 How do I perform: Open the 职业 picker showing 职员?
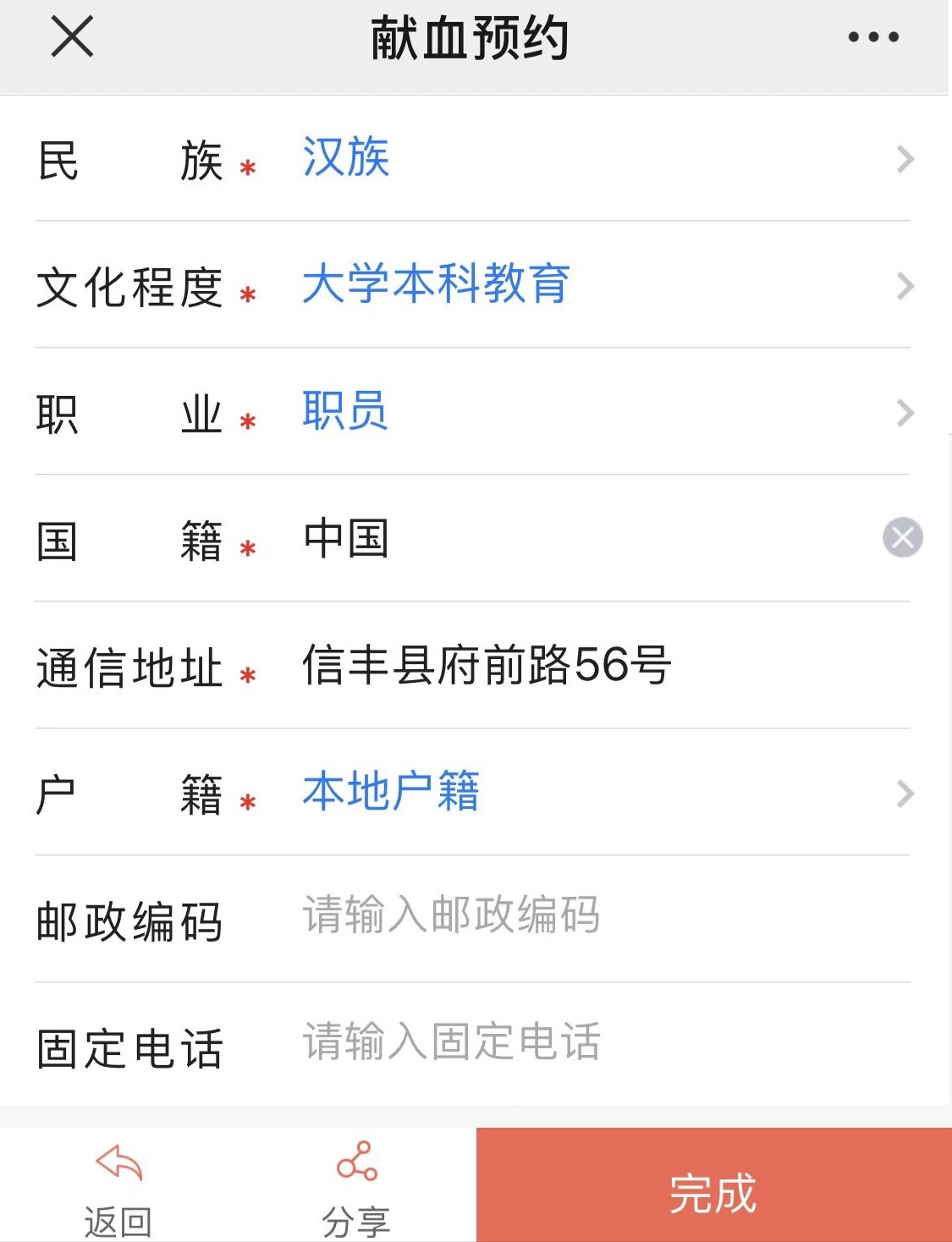pyautogui.click(x=592, y=412)
